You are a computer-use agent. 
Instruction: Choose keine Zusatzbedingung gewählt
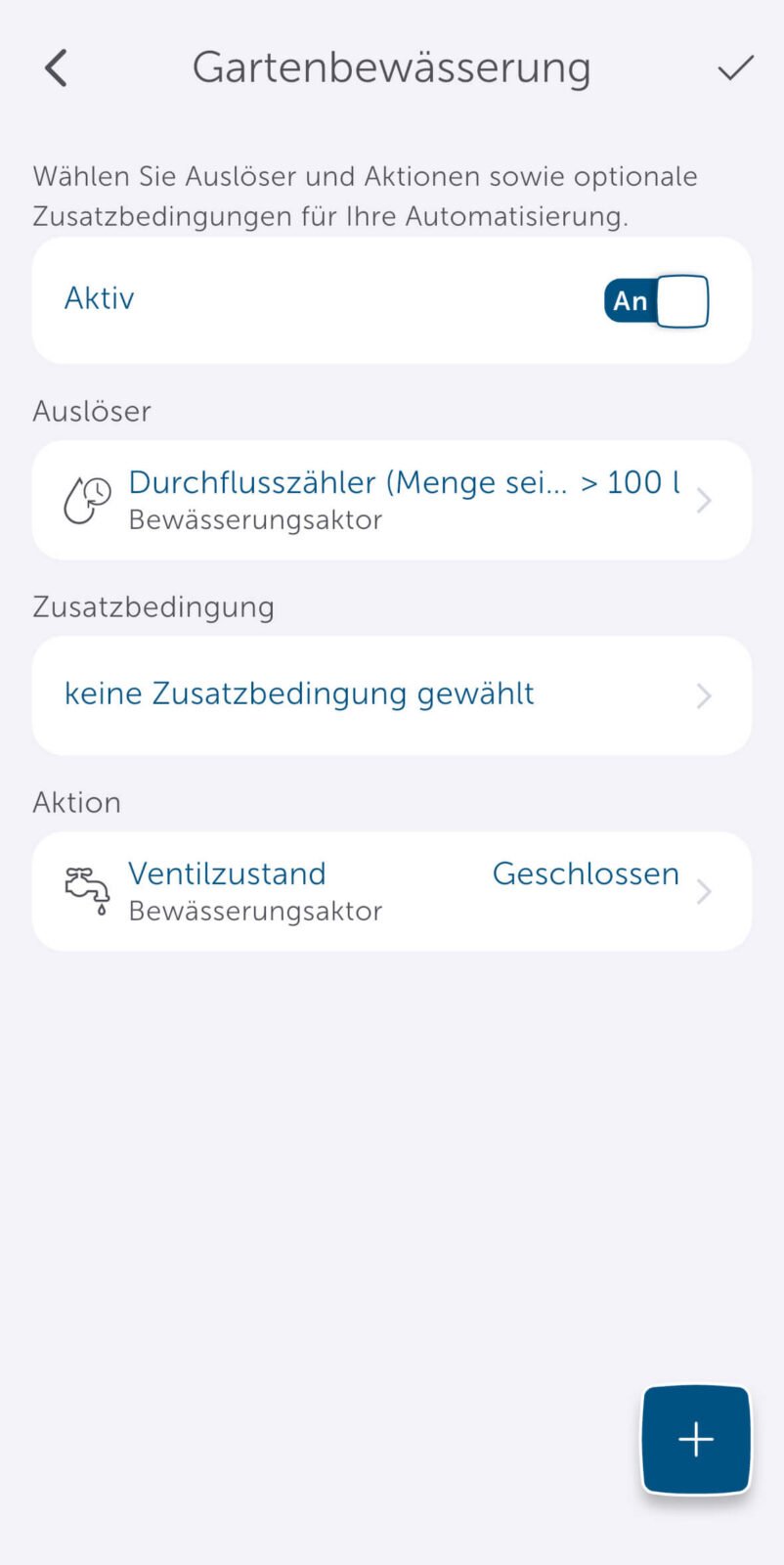[x=298, y=693]
